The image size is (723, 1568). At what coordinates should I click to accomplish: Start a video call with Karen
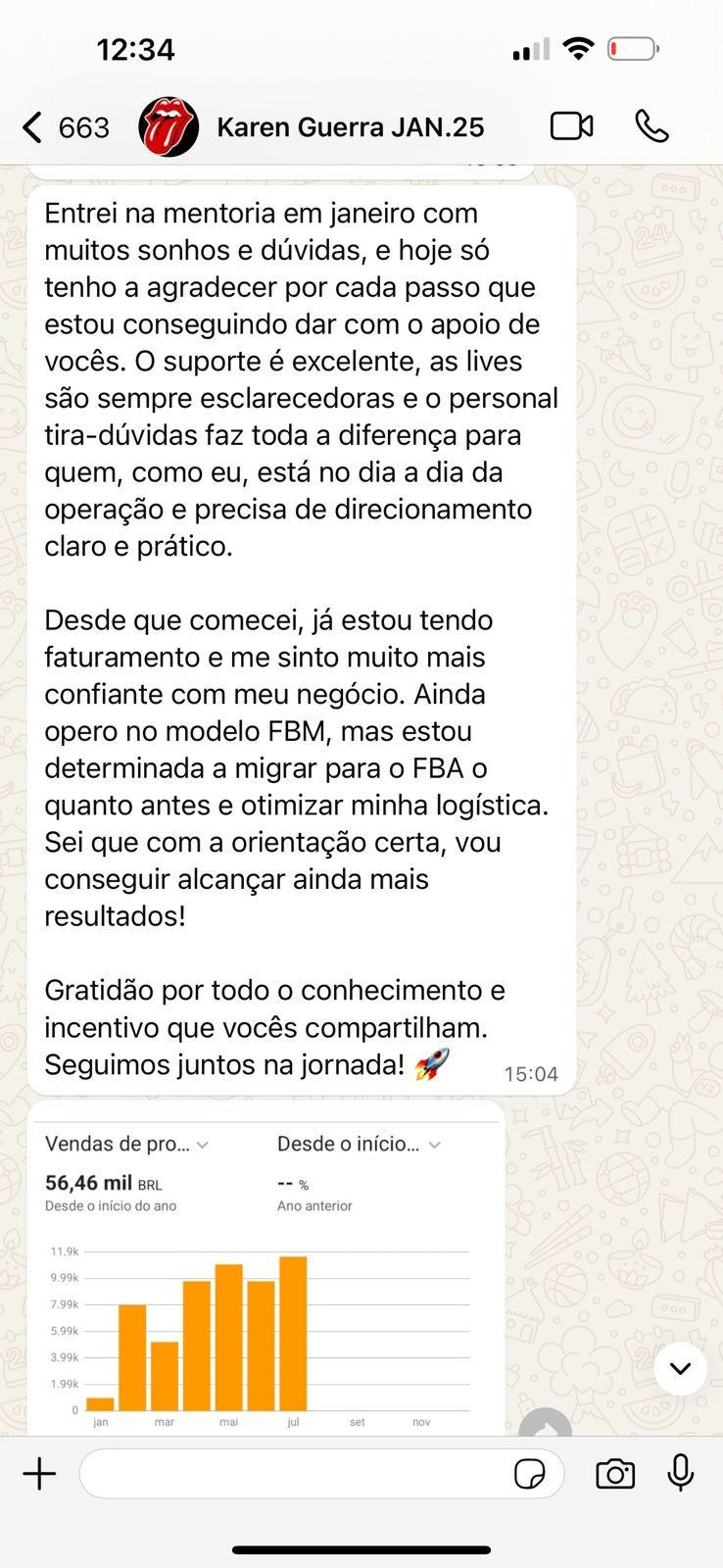pos(572,126)
